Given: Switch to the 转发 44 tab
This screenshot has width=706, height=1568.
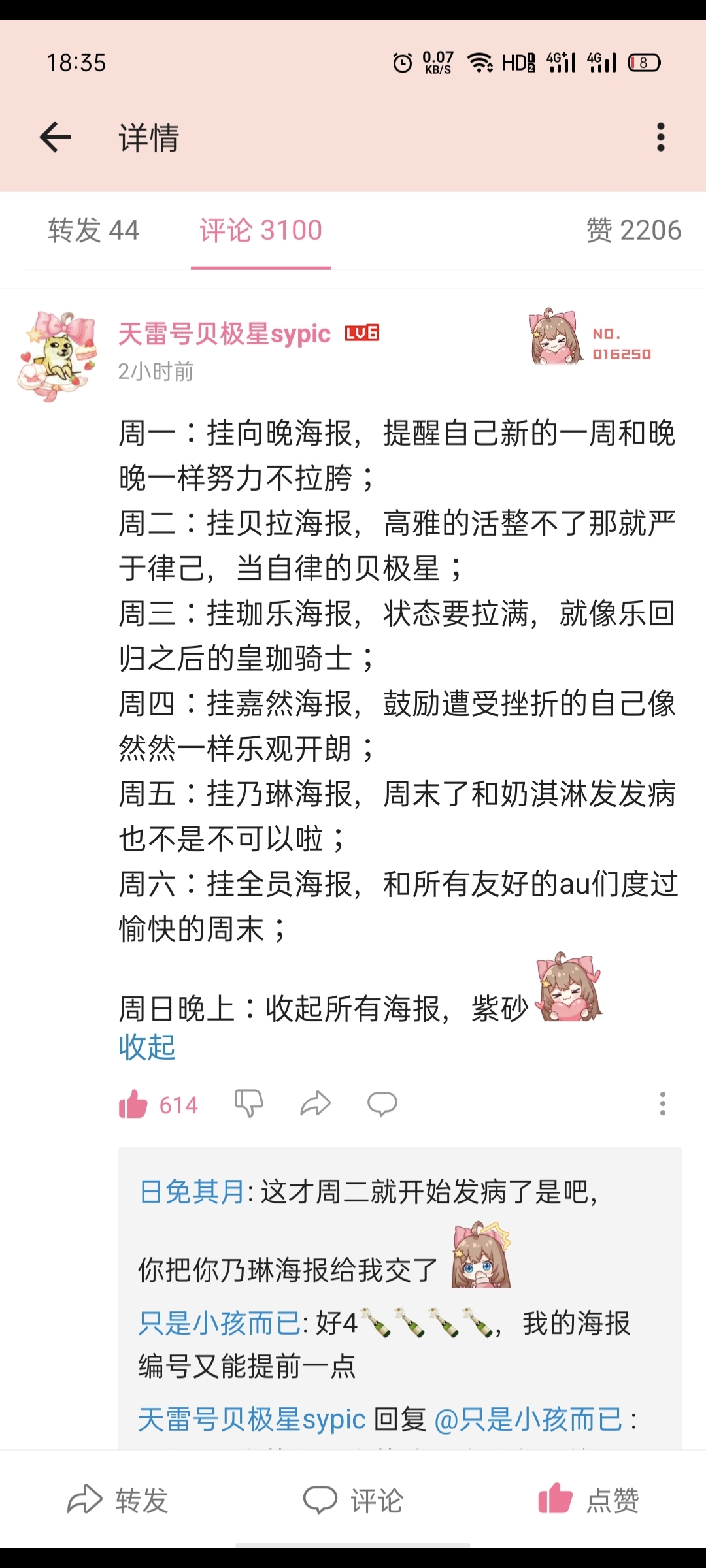Looking at the screenshot, I should (93, 231).
